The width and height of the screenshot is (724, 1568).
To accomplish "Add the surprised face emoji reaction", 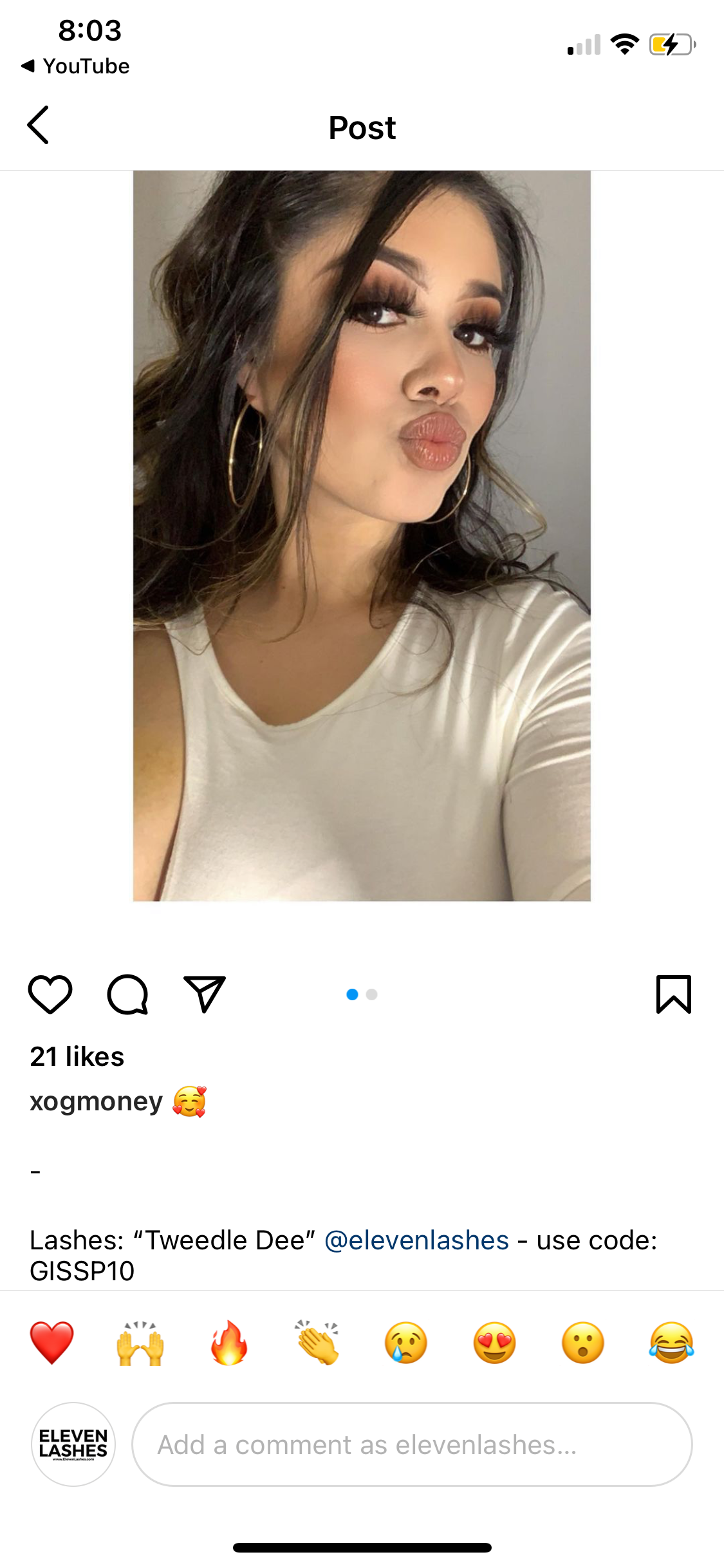I will coord(583,1343).
